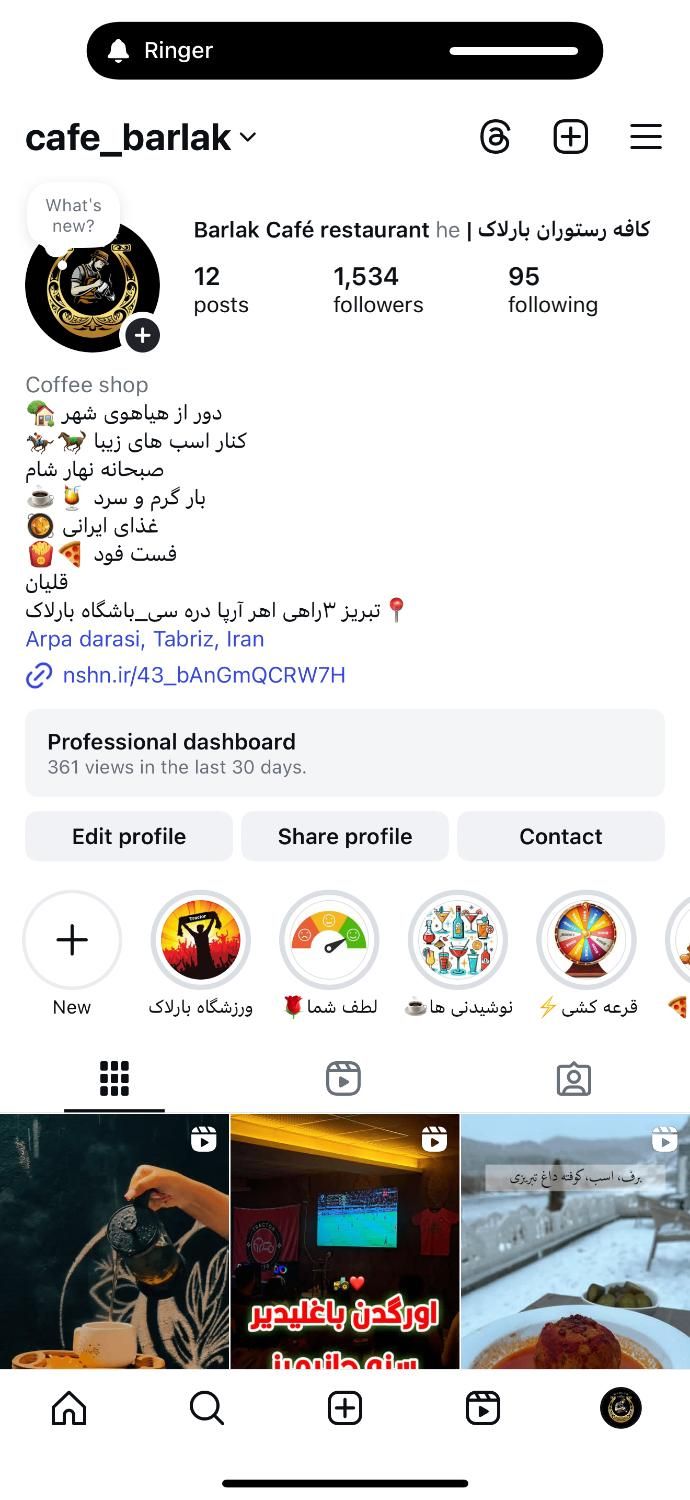Open the Arpa darasi, Tabriz, Iran location link
Viewport: 690px width, 1500px height.
[x=145, y=639]
